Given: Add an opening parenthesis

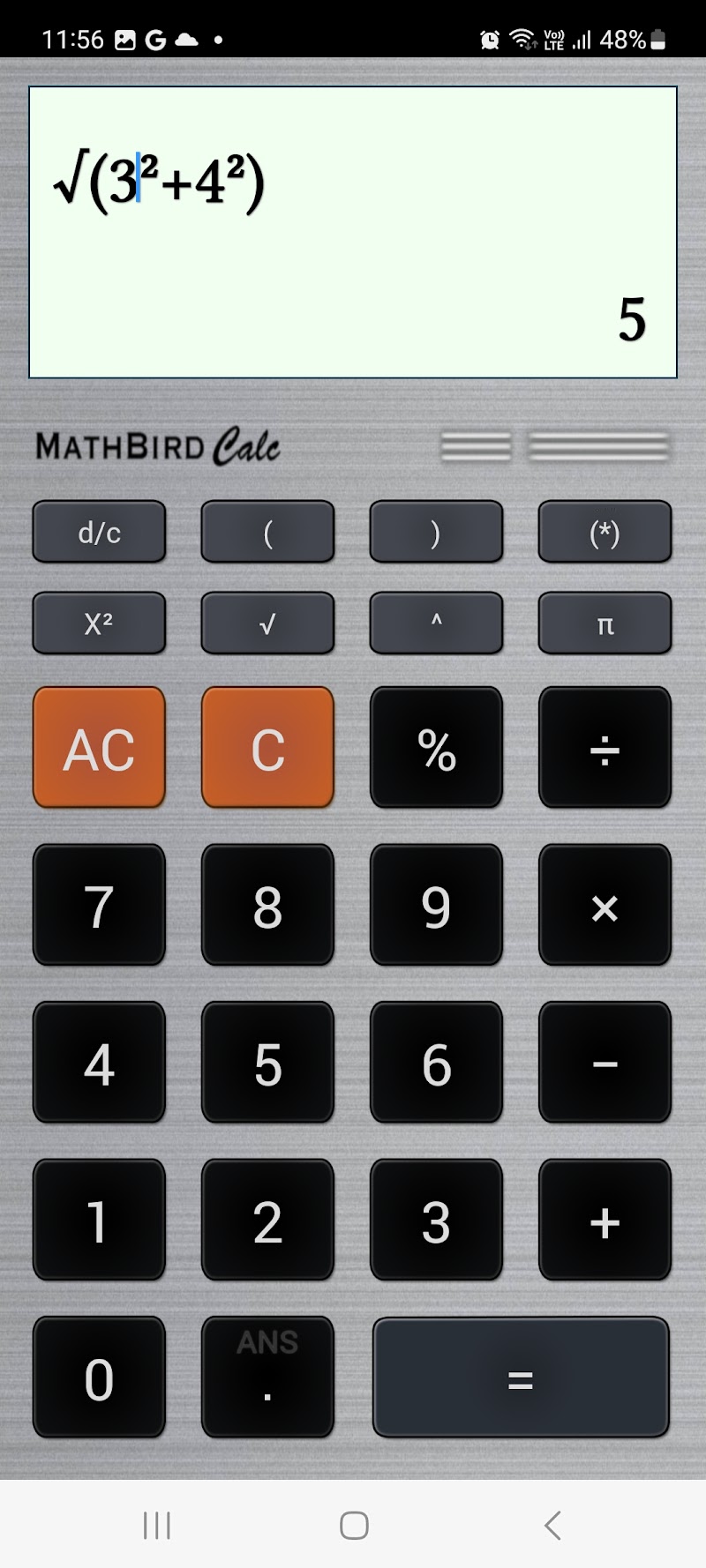Looking at the screenshot, I should pos(267,532).
